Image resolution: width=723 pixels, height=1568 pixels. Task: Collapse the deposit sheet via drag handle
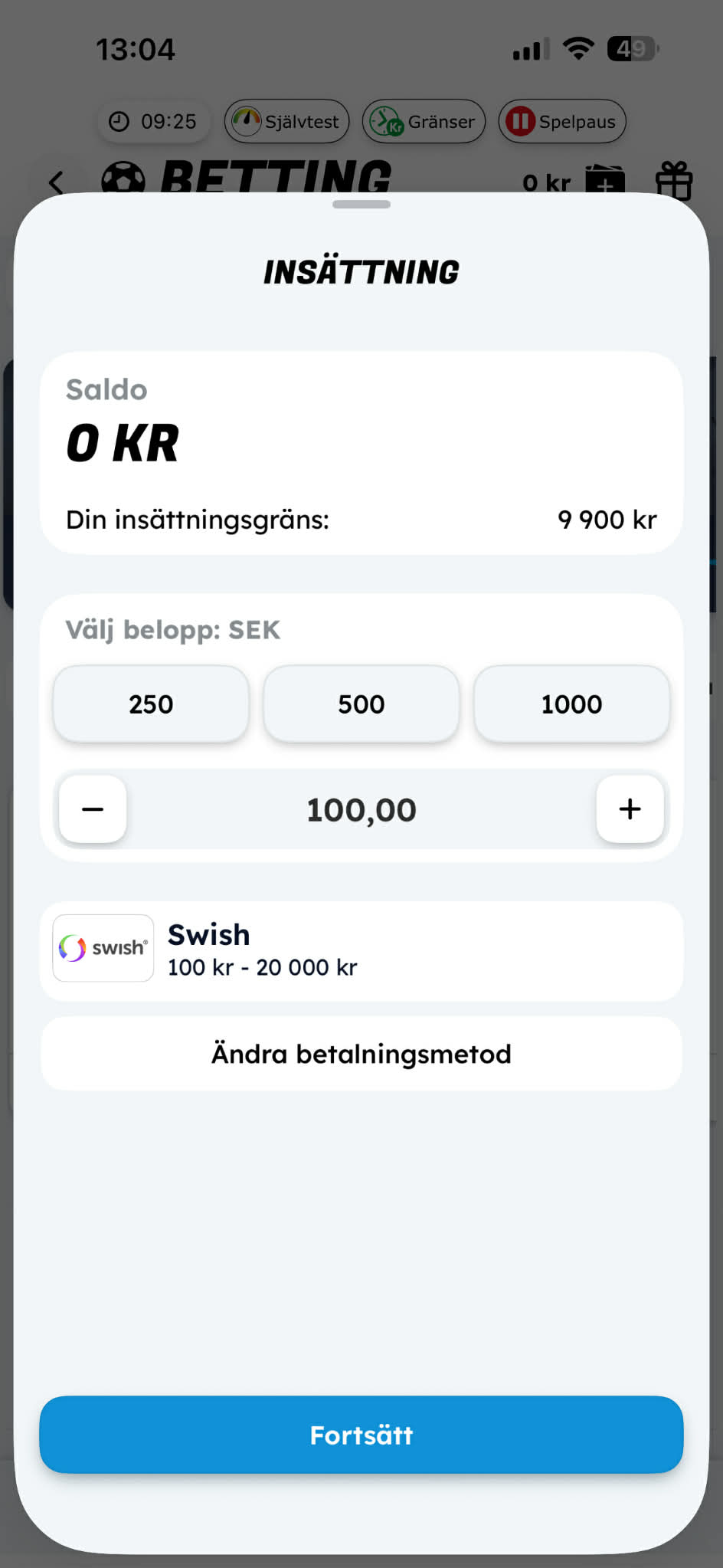[361, 204]
